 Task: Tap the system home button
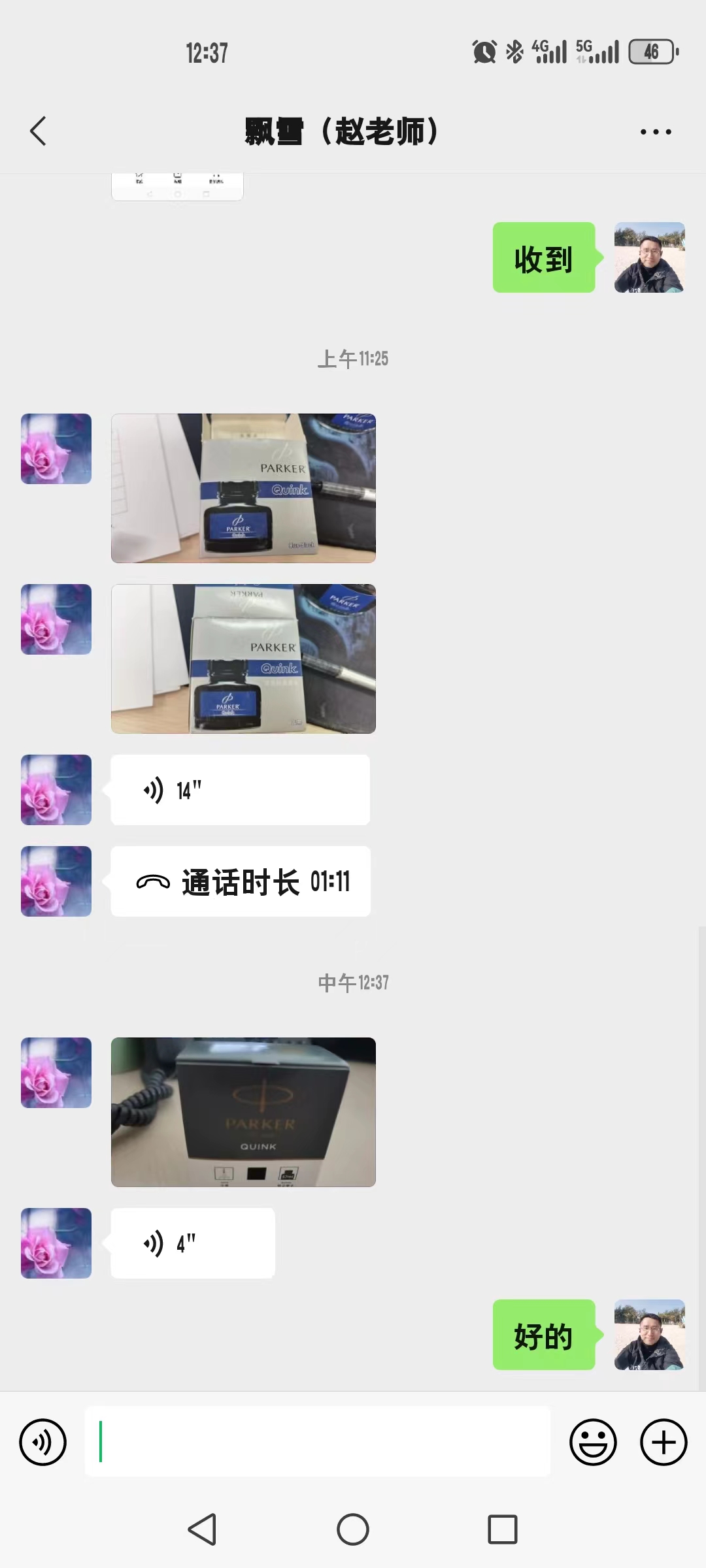click(353, 1529)
